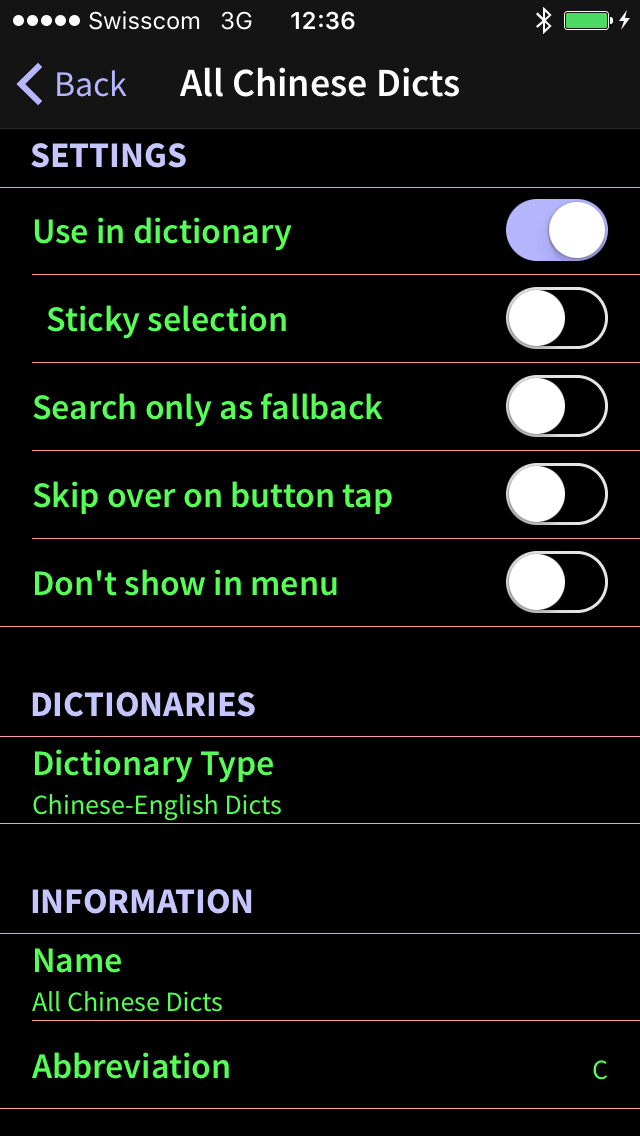640x1136 pixels.
Task: Change the Abbreviation setting
Action: coord(320,1066)
